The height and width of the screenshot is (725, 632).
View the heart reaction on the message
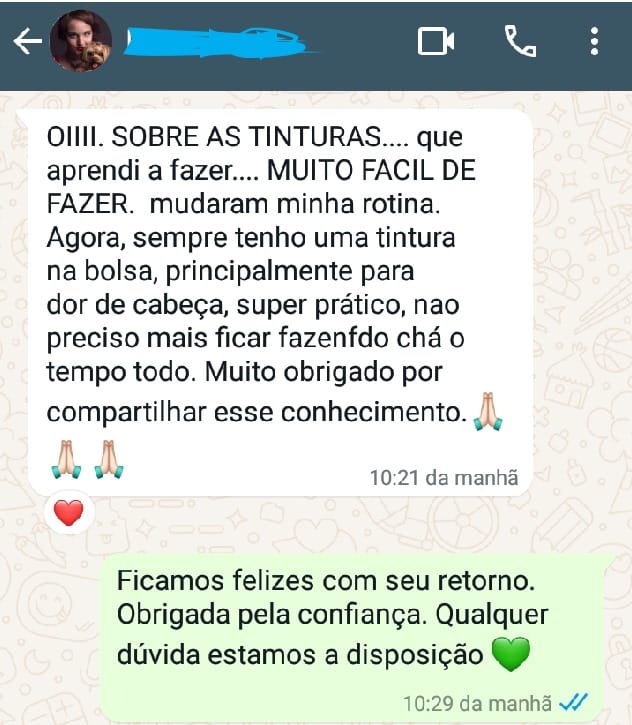coord(68,514)
